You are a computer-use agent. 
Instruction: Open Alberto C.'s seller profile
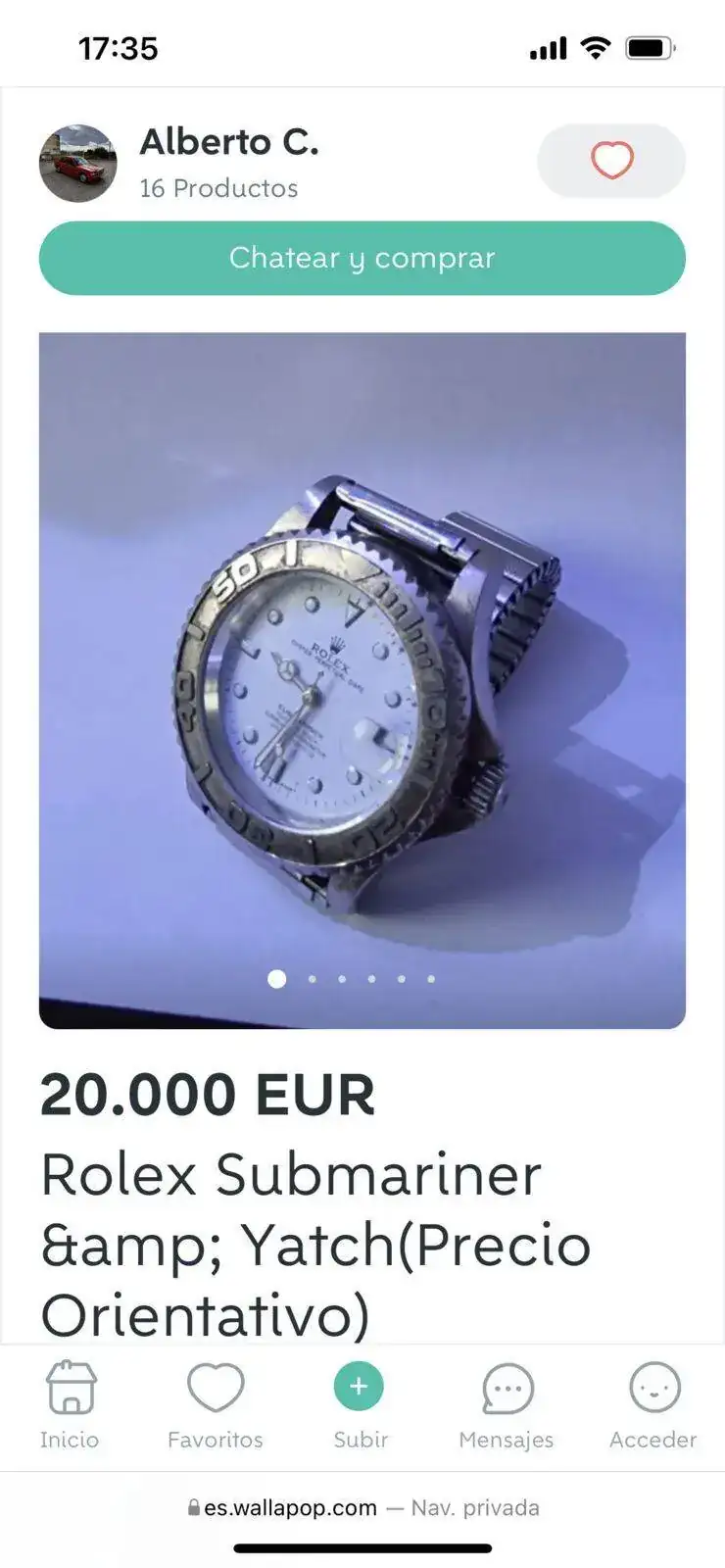tap(228, 143)
